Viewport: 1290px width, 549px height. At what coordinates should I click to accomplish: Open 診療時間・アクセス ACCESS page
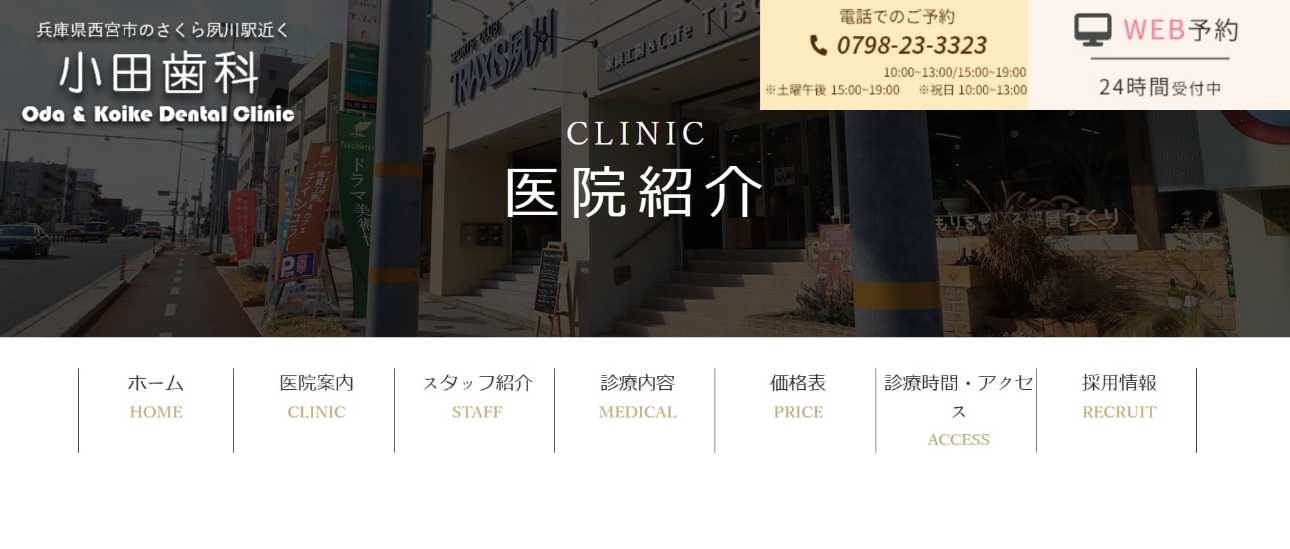(958, 410)
